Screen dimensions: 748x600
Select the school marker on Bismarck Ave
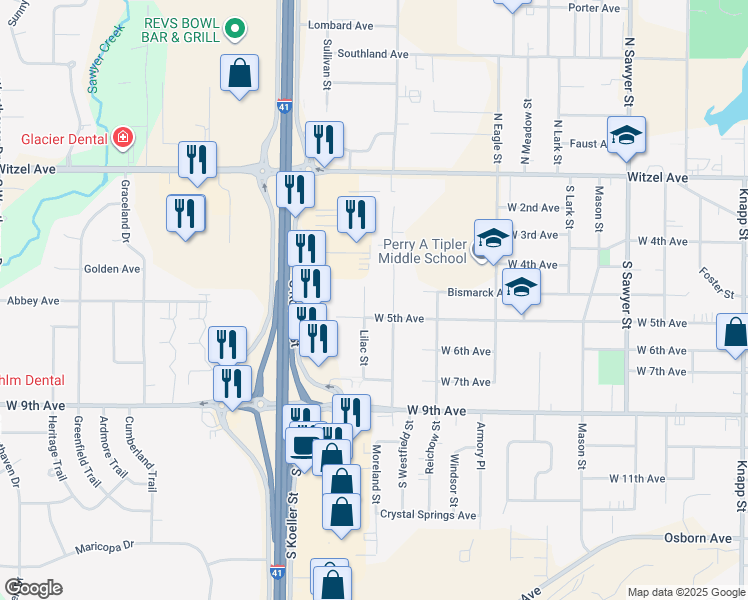coord(520,288)
